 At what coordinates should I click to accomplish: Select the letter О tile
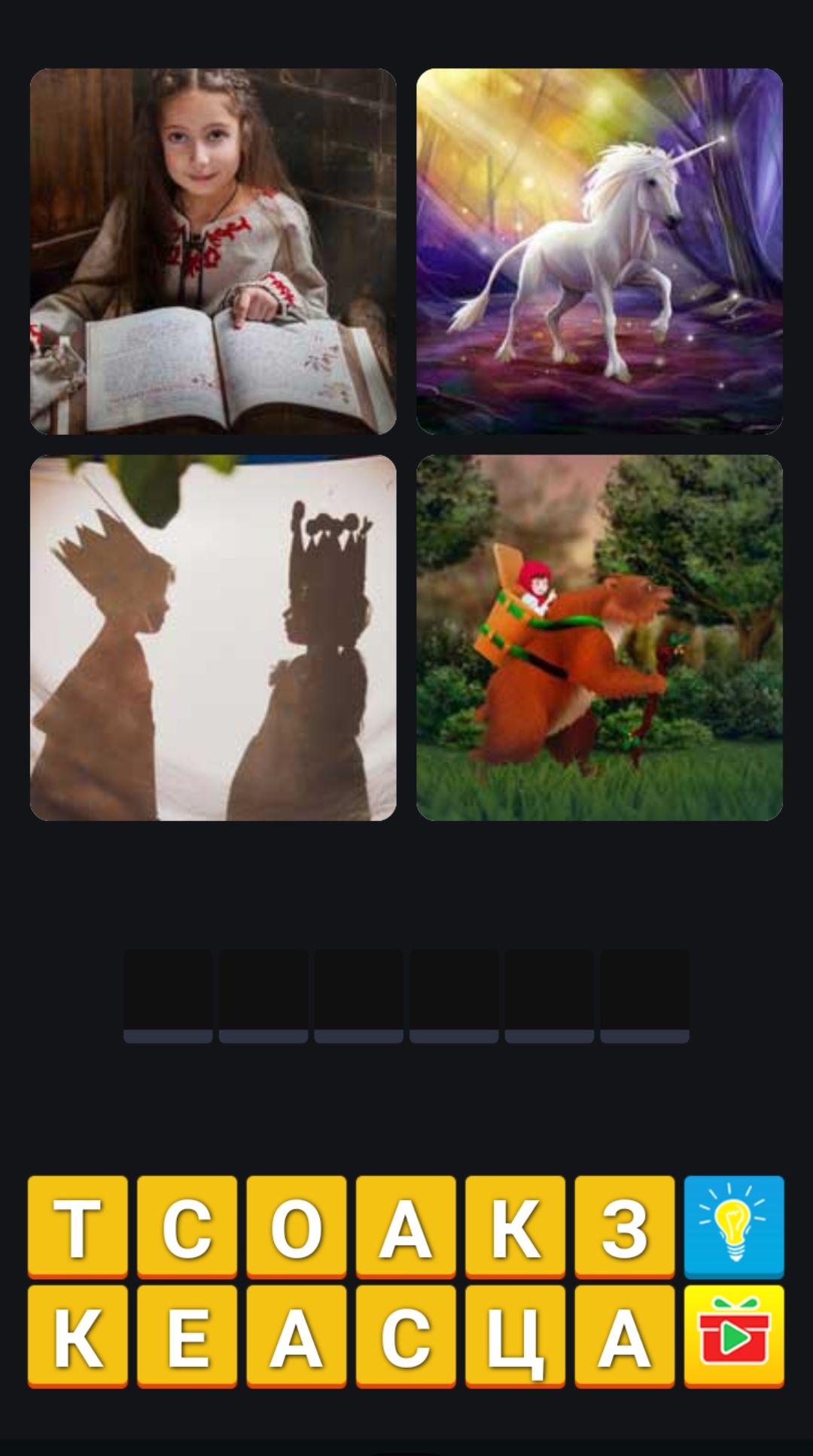point(297,1226)
